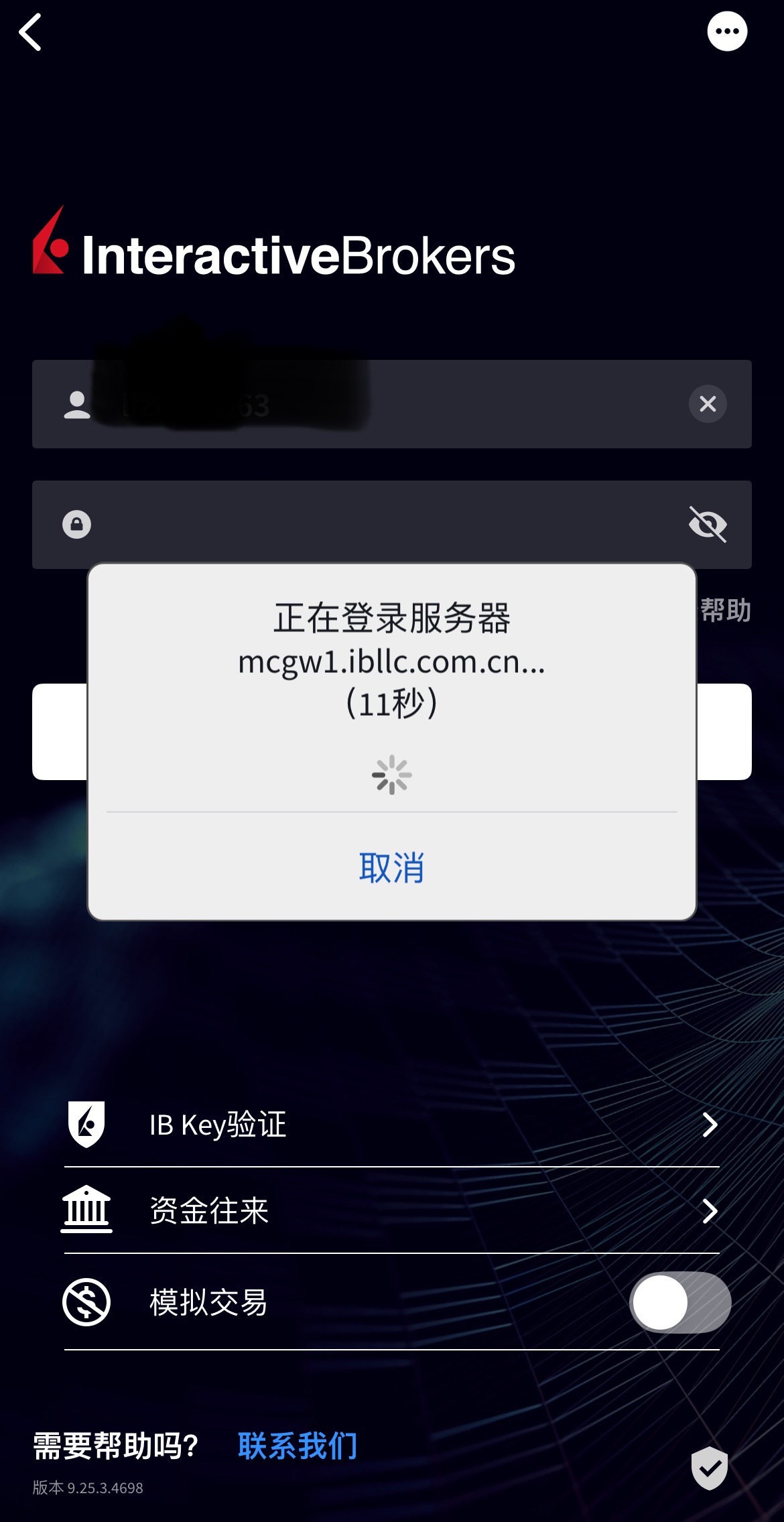Screen dimensions: 784x1522
Task: Open the 帮助 link
Action: [725, 611]
